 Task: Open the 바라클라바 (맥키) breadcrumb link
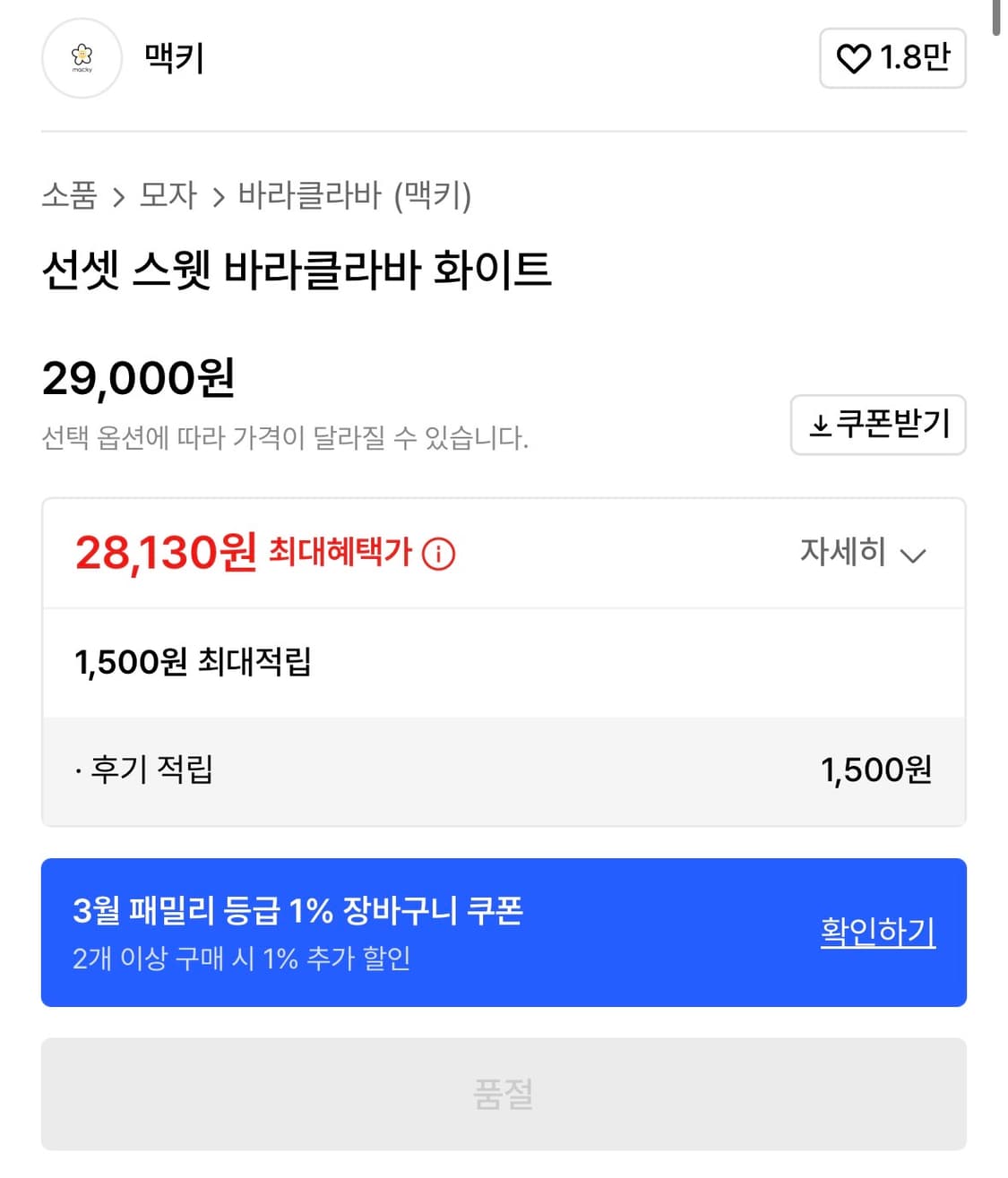pyautogui.click(x=358, y=196)
